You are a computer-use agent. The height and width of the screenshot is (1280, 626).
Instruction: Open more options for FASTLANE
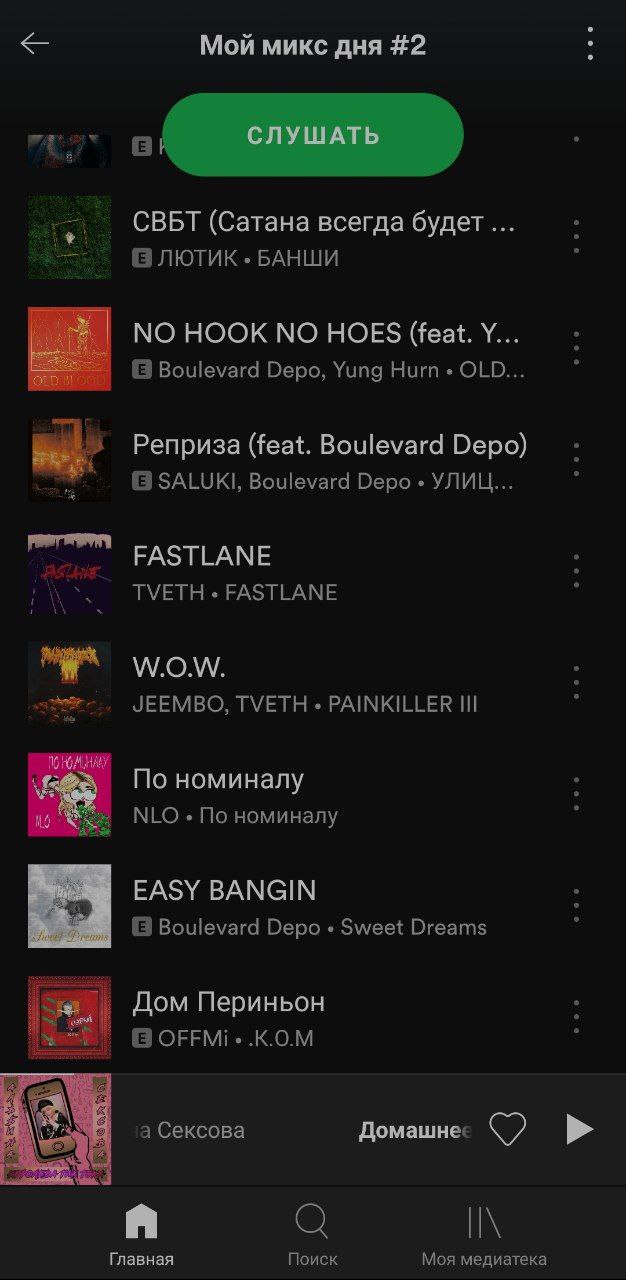(576, 572)
